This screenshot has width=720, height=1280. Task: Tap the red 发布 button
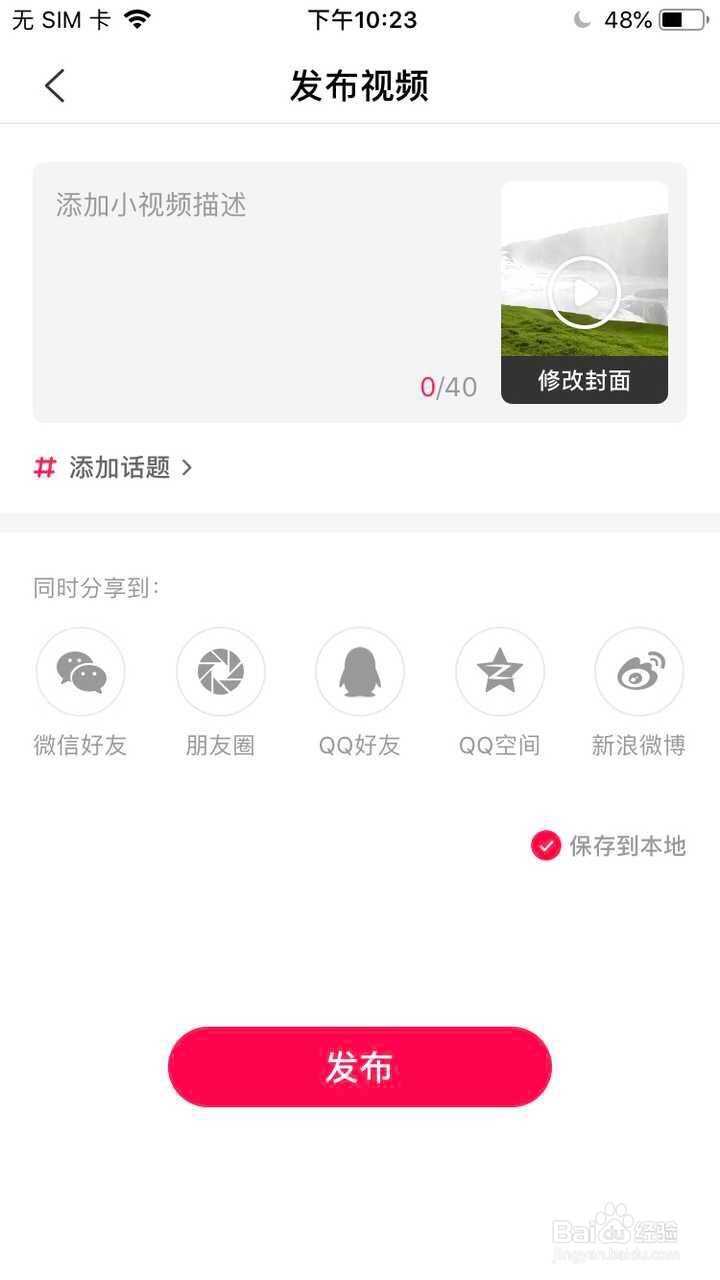pyautogui.click(x=360, y=1067)
